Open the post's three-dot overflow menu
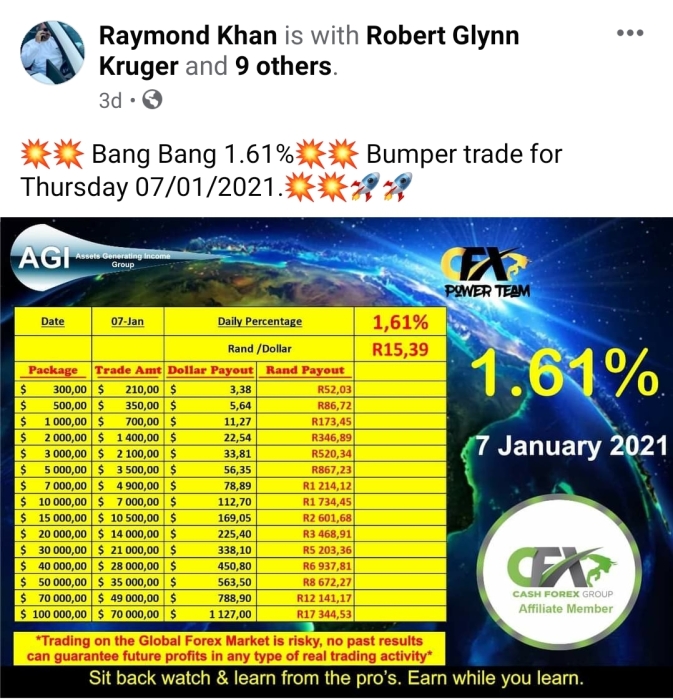 tap(630, 34)
